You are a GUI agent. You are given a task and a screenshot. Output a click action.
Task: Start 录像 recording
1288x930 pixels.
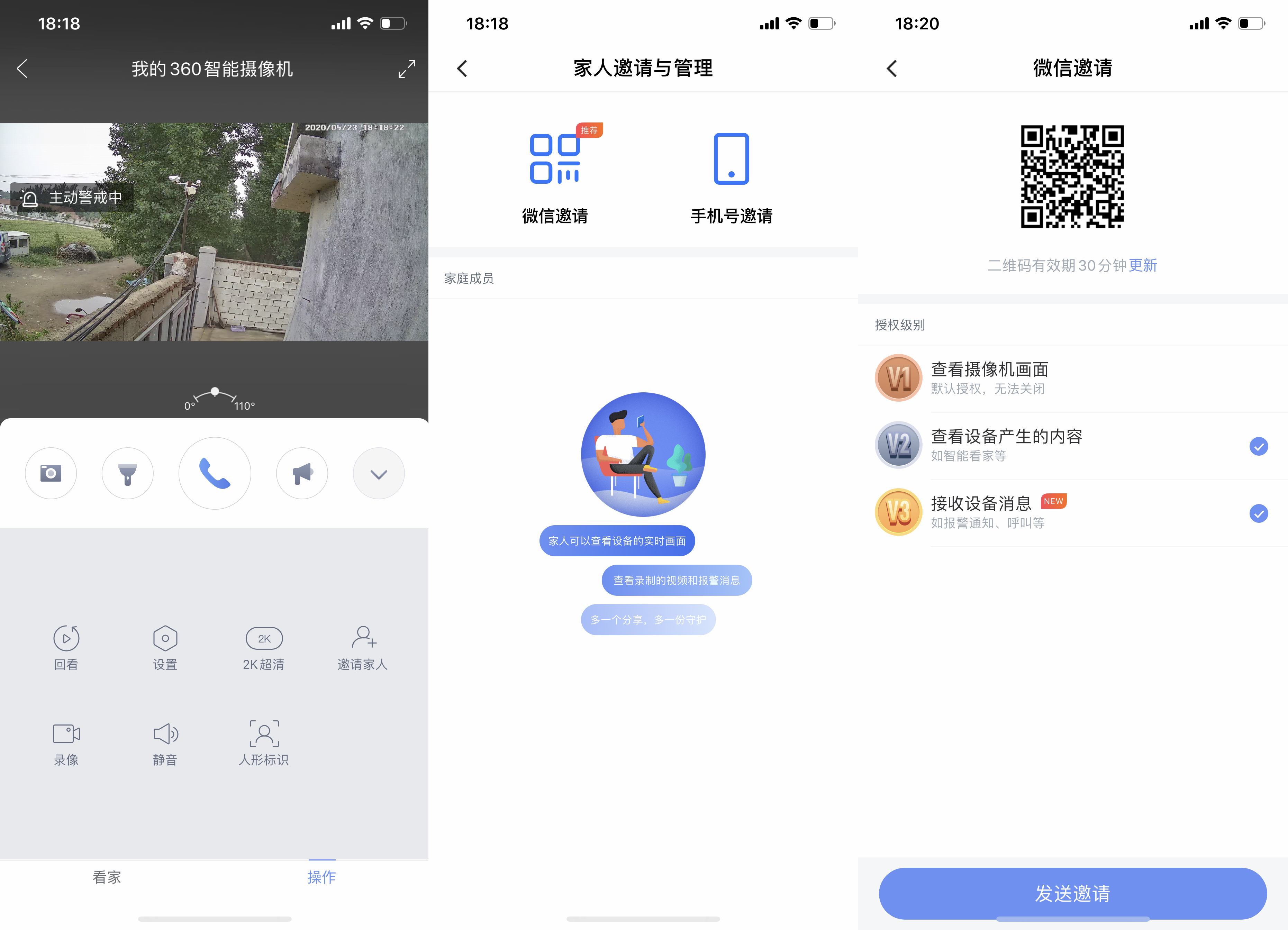[x=66, y=742]
